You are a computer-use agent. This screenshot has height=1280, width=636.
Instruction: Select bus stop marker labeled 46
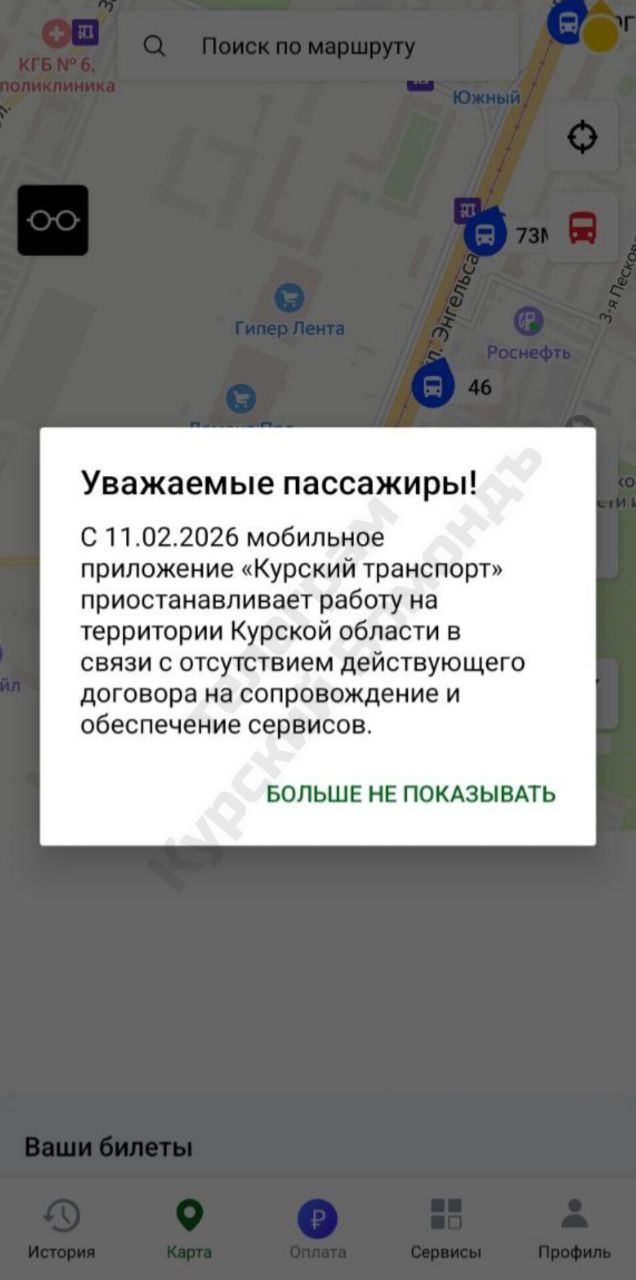(434, 386)
